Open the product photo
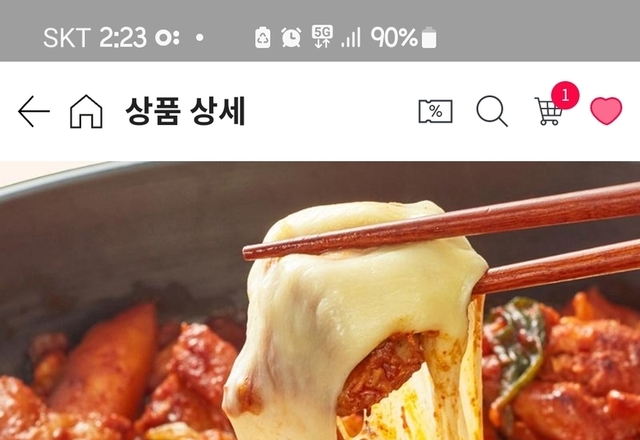Viewport: 640px width, 440px height. click(320, 300)
